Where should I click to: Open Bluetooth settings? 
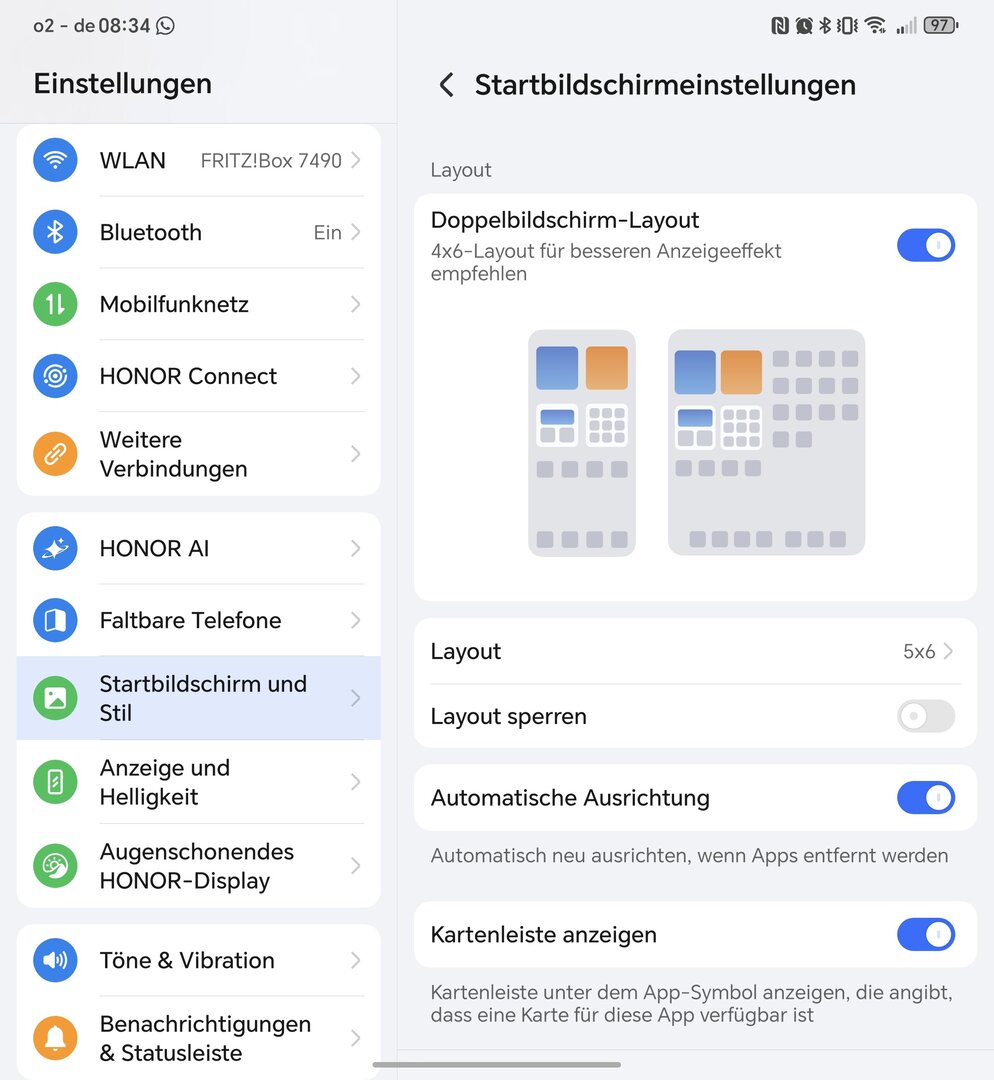198,233
